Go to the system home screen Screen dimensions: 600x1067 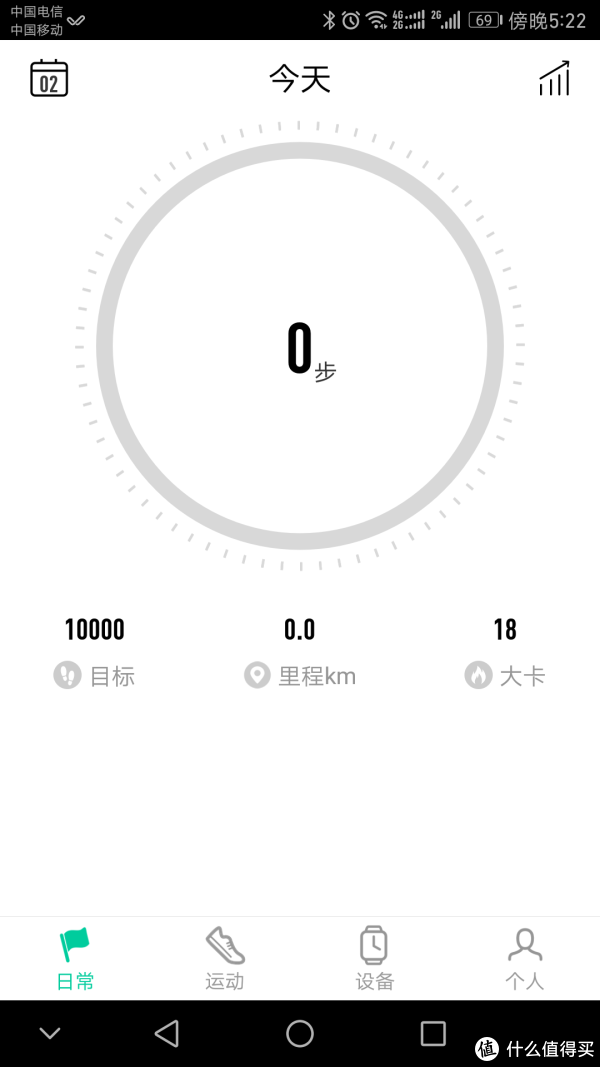pyautogui.click(x=299, y=1033)
